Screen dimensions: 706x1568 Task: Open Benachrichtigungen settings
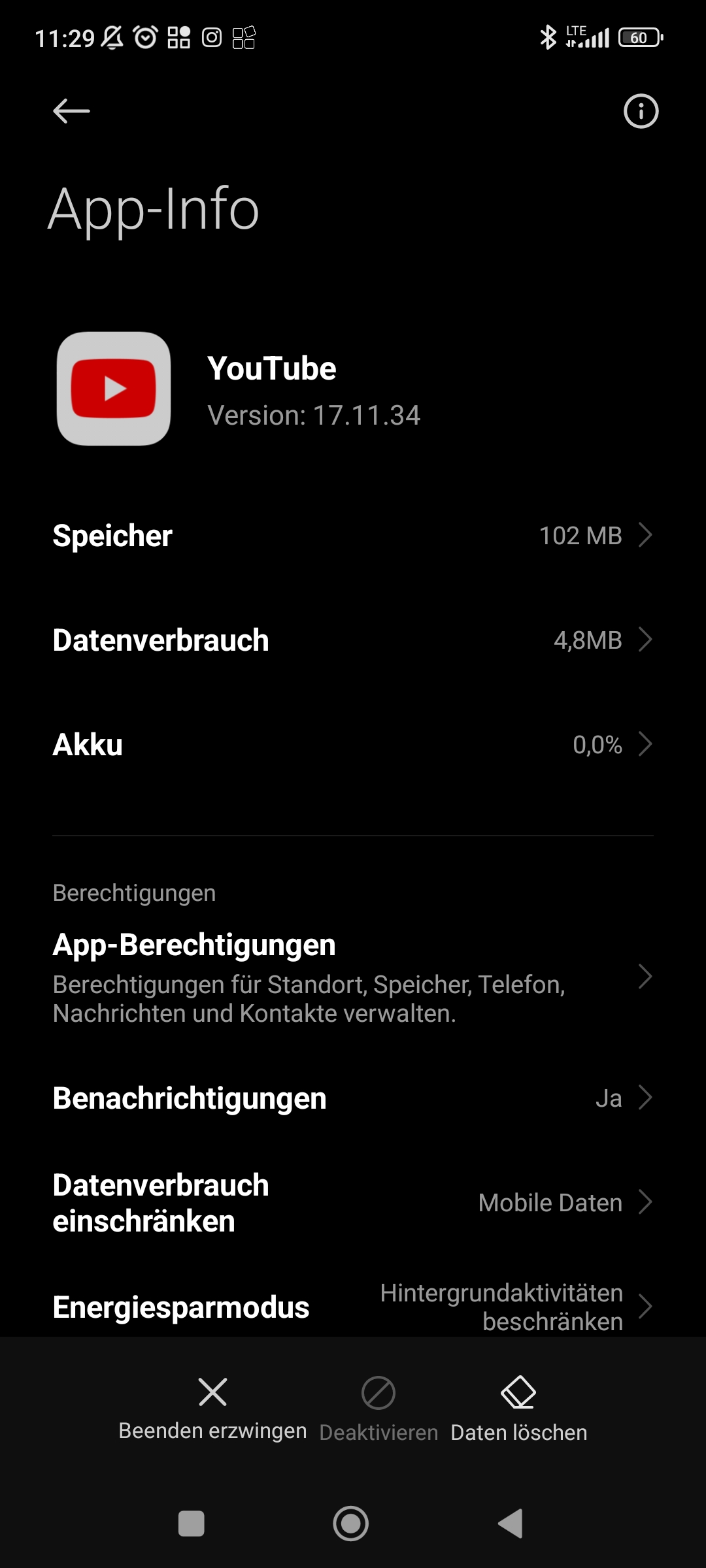(353, 1098)
